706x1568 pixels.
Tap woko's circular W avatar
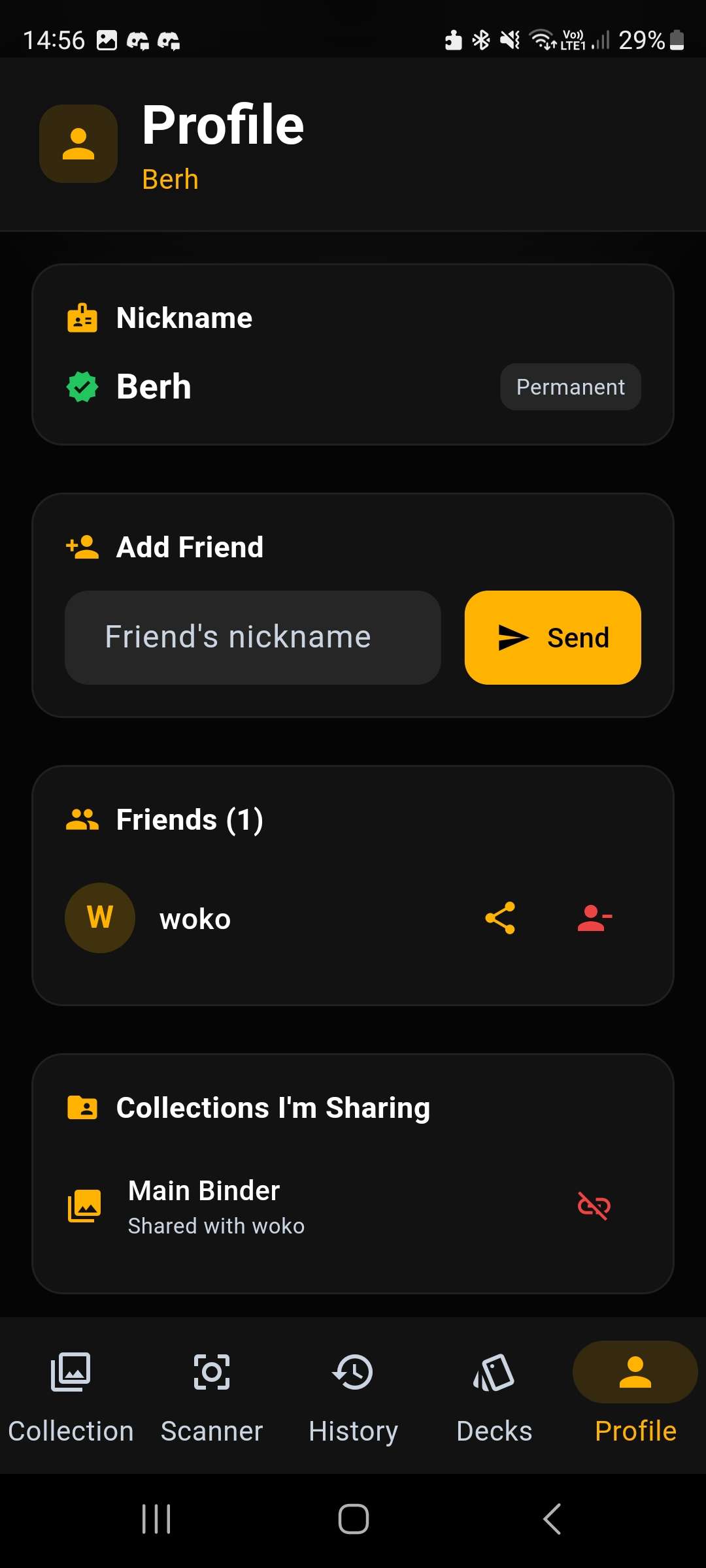pos(99,917)
